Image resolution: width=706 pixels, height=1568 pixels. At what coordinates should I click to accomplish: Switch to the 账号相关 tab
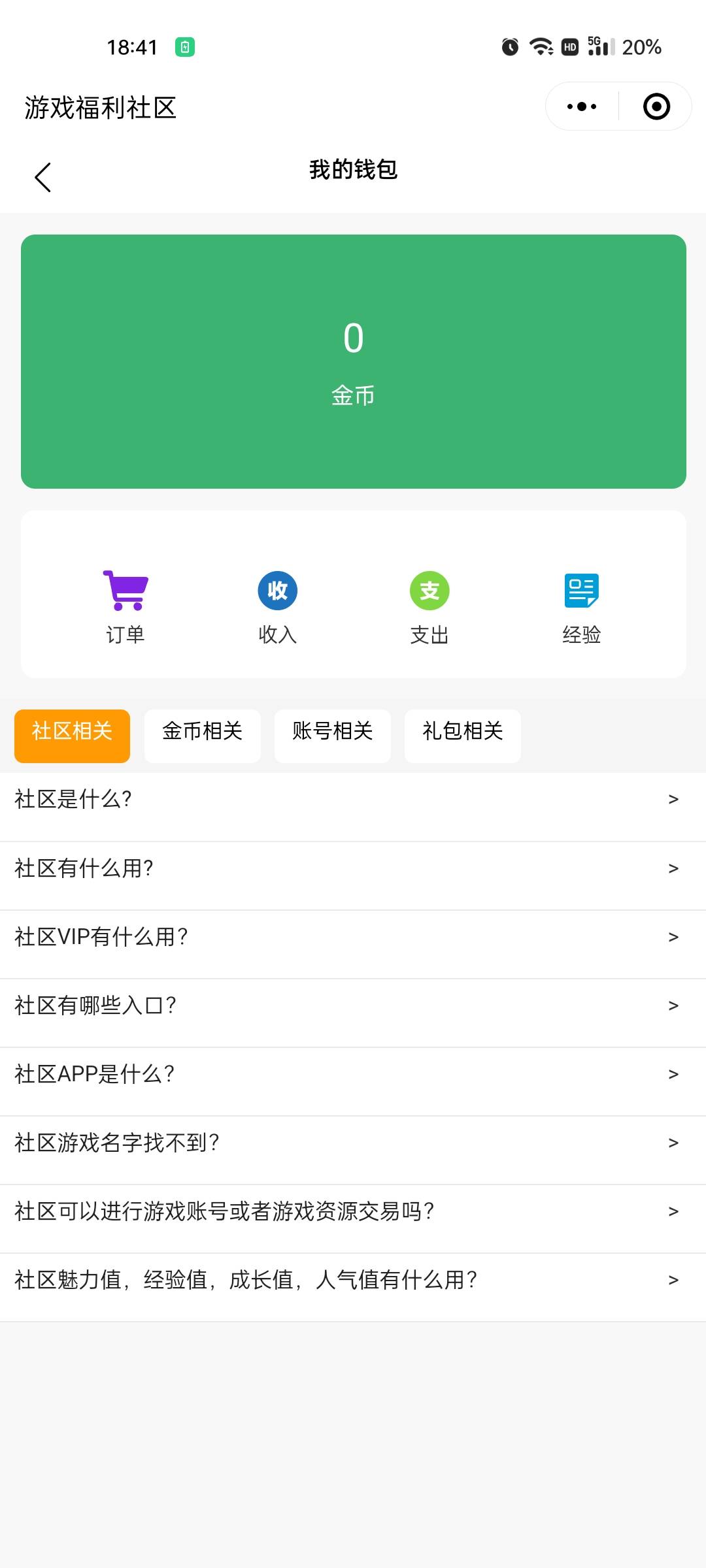coord(333,736)
